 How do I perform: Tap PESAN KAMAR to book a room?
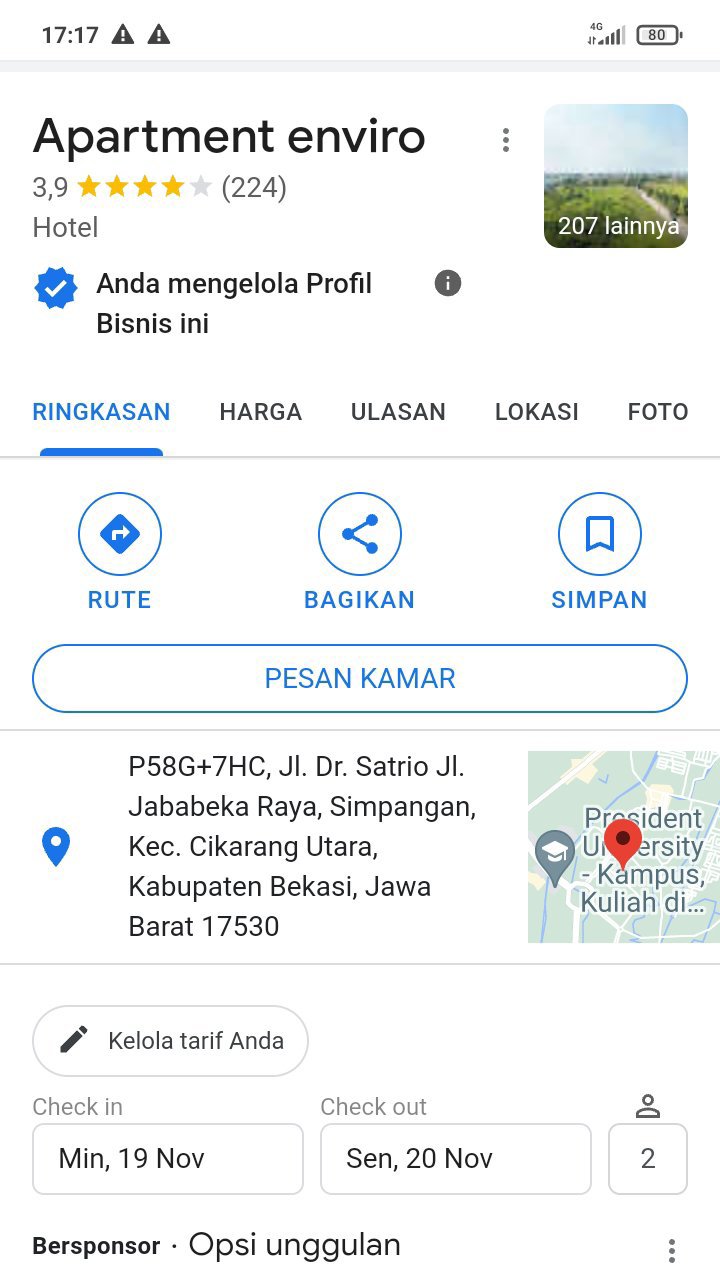coord(360,678)
